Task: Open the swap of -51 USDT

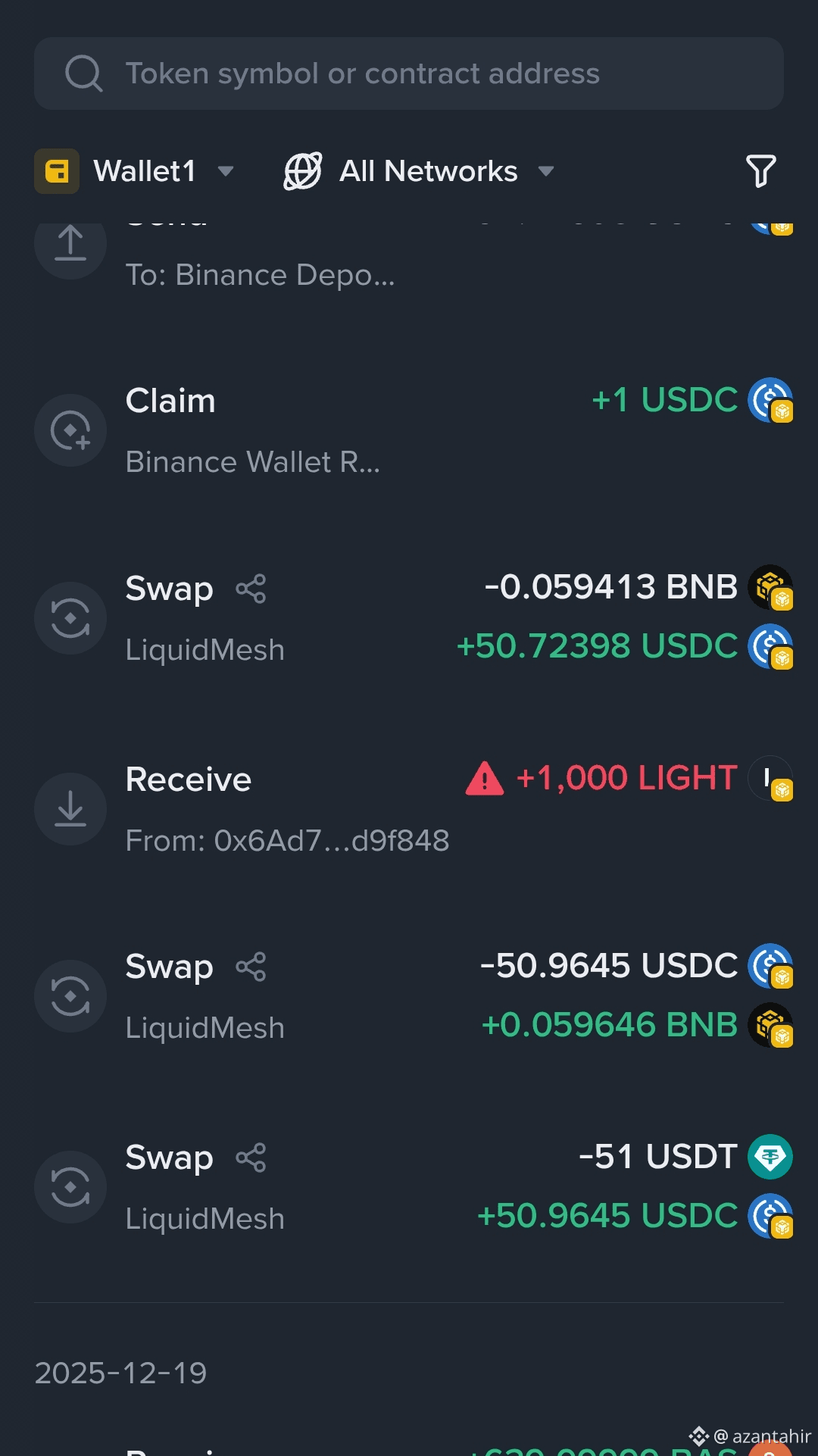Action: click(x=409, y=1187)
